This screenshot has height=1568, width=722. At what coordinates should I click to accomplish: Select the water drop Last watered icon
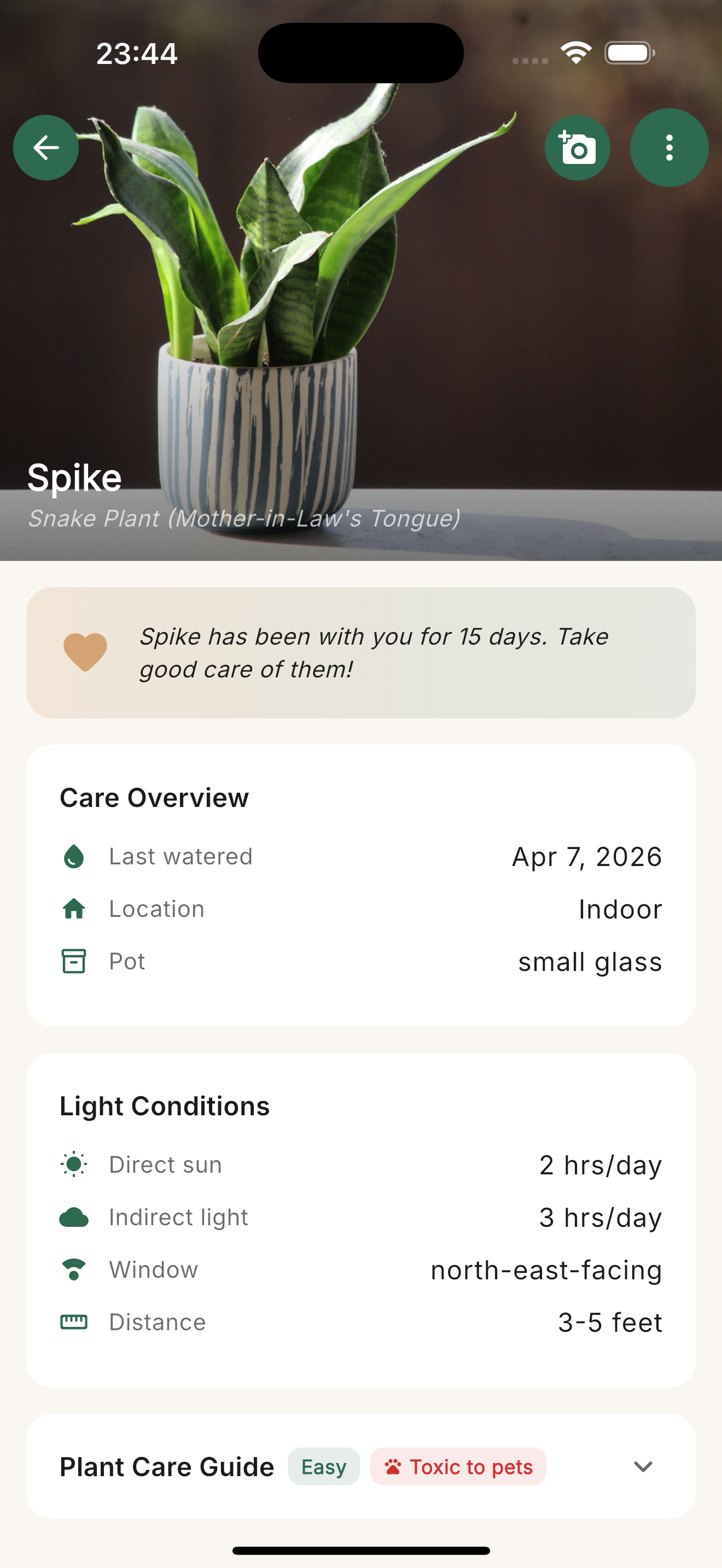[73, 856]
